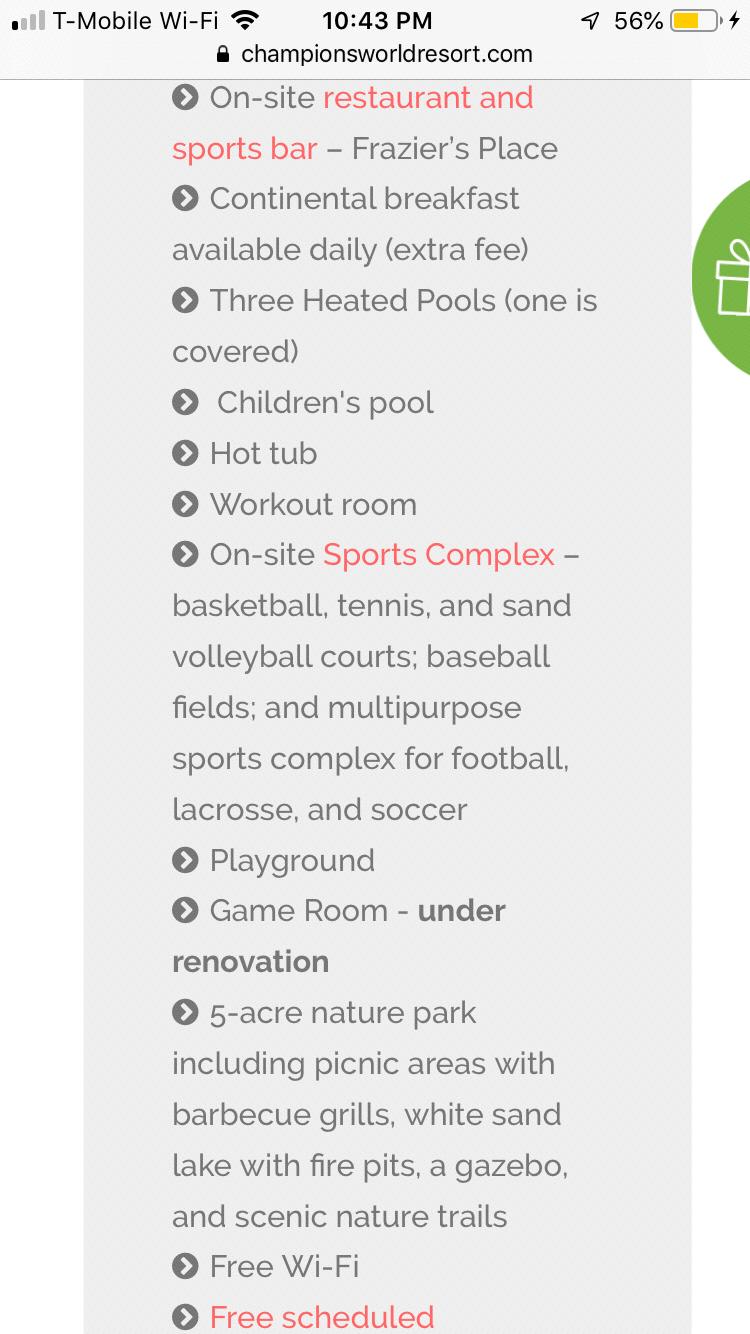This screenshot has width=750, height=1334.
Task: Open the Free scheduled link
Action: point(322,1315)
